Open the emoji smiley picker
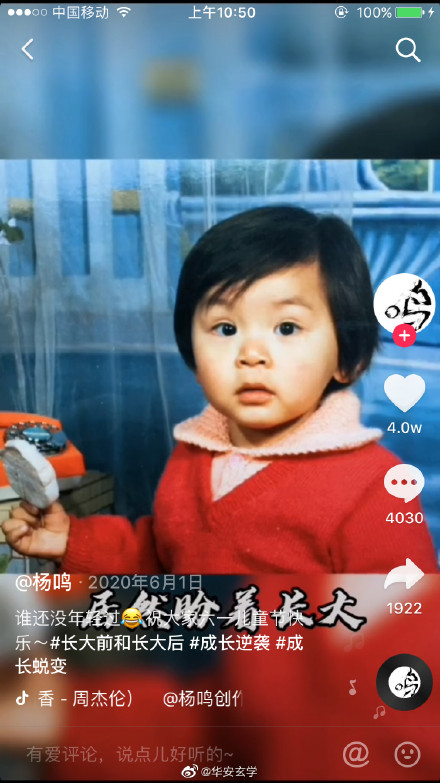The image size is (440, 783). 408,754
